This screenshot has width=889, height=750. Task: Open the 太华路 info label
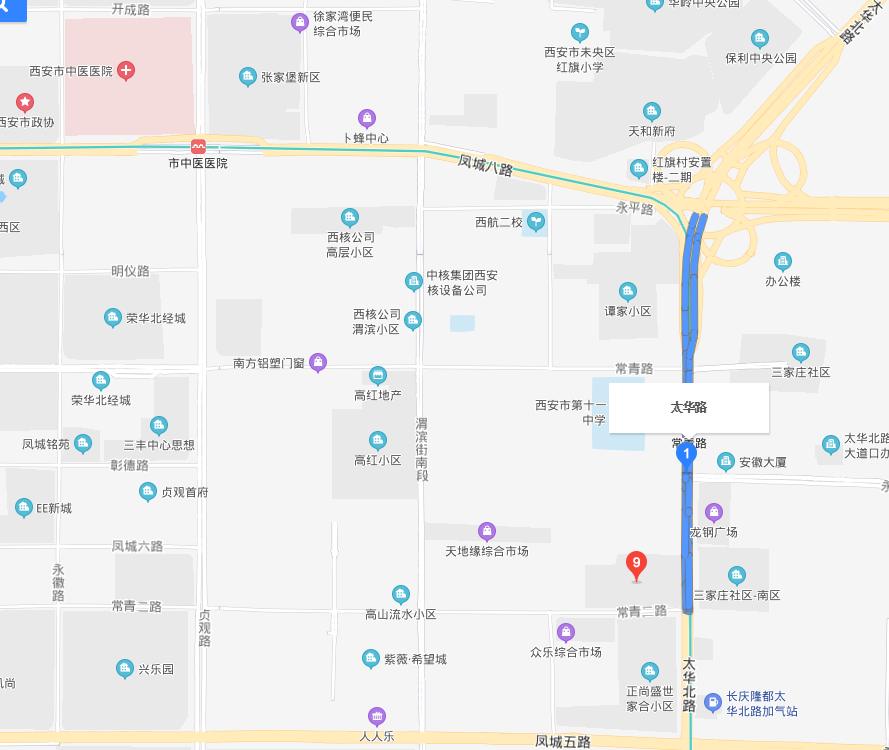pos(688,408)
